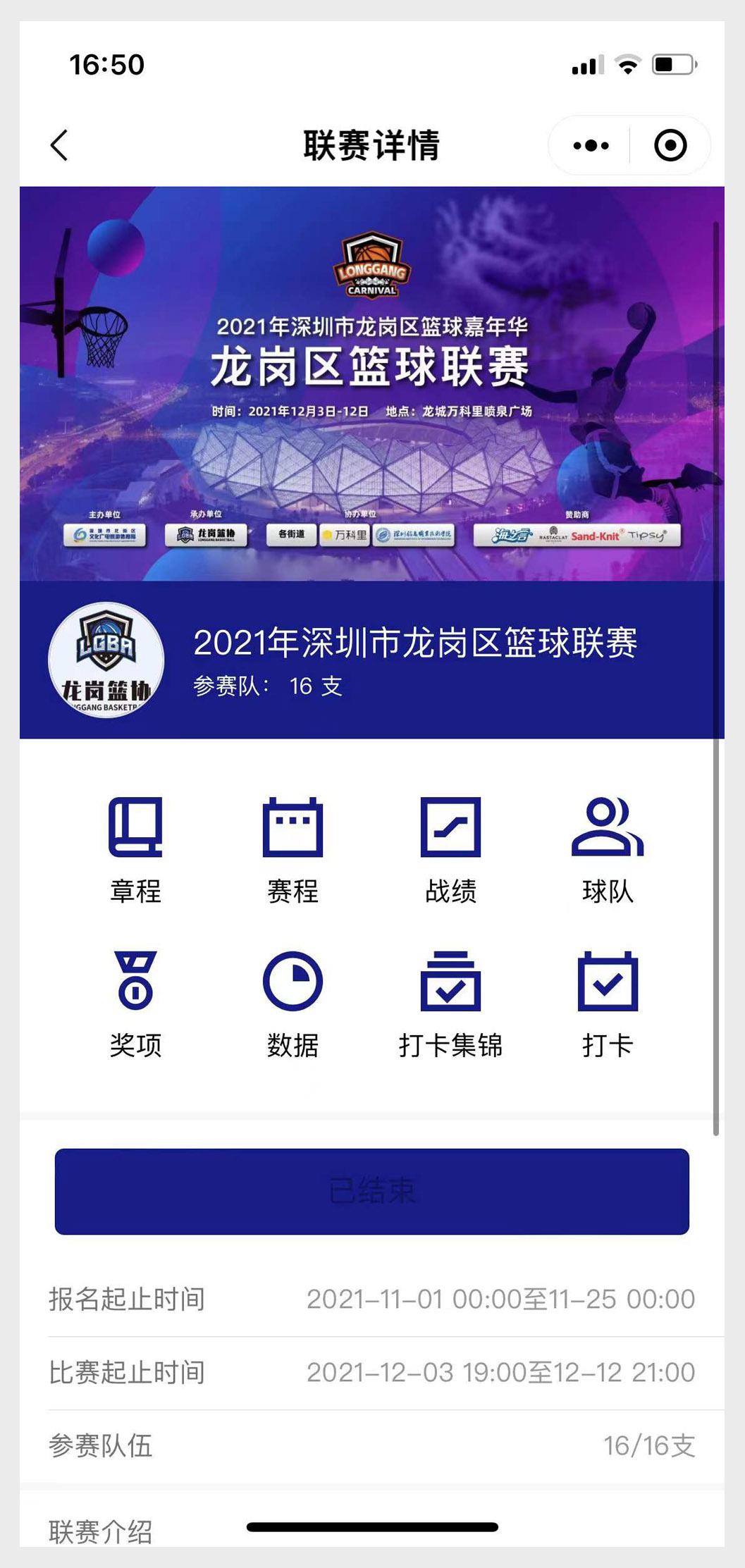745x1568 pixels.
Task: Go back using the top-left arrow
Action: (x=60, y=145)
